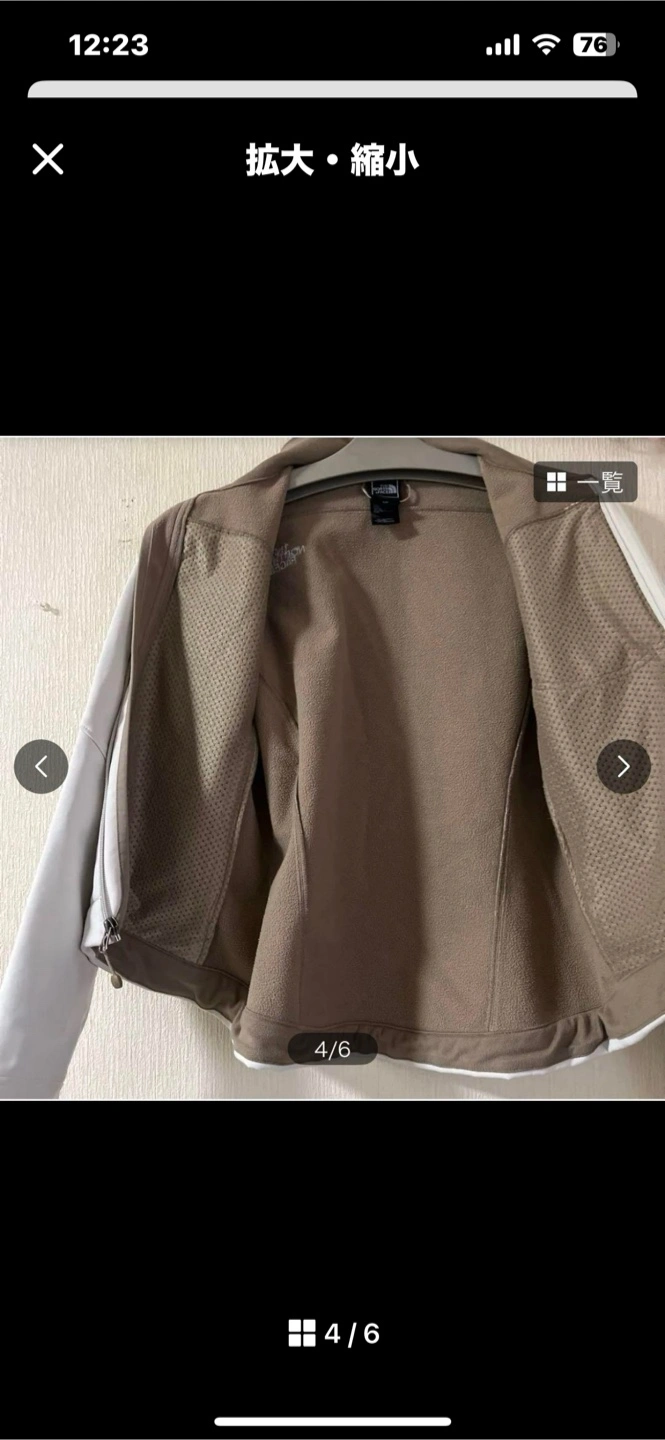Go to the previous photo
The height and width of the screenshot is (1440, 665).
pos(41,767)
